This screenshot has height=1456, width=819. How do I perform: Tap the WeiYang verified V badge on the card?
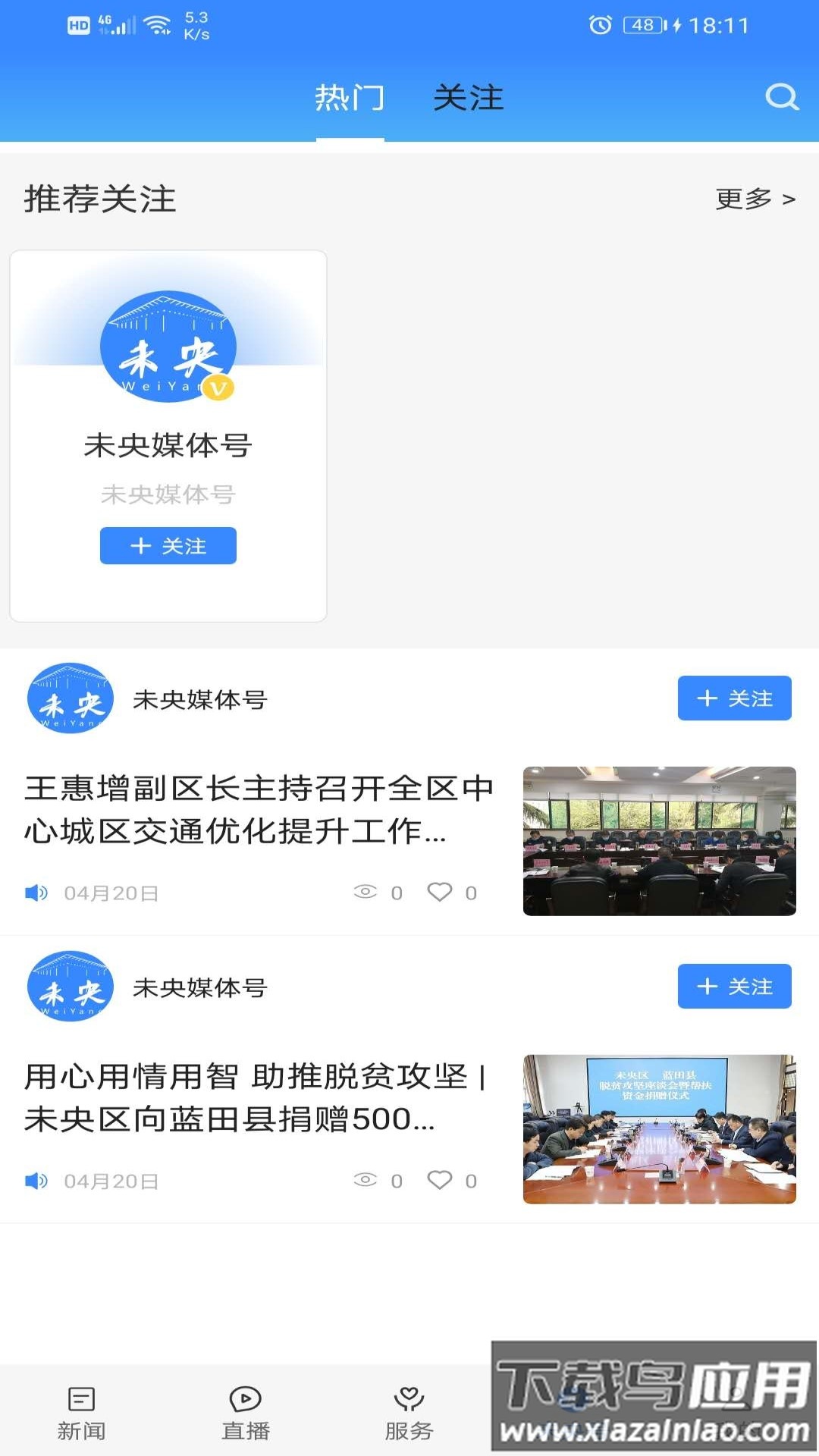(218, 387)
